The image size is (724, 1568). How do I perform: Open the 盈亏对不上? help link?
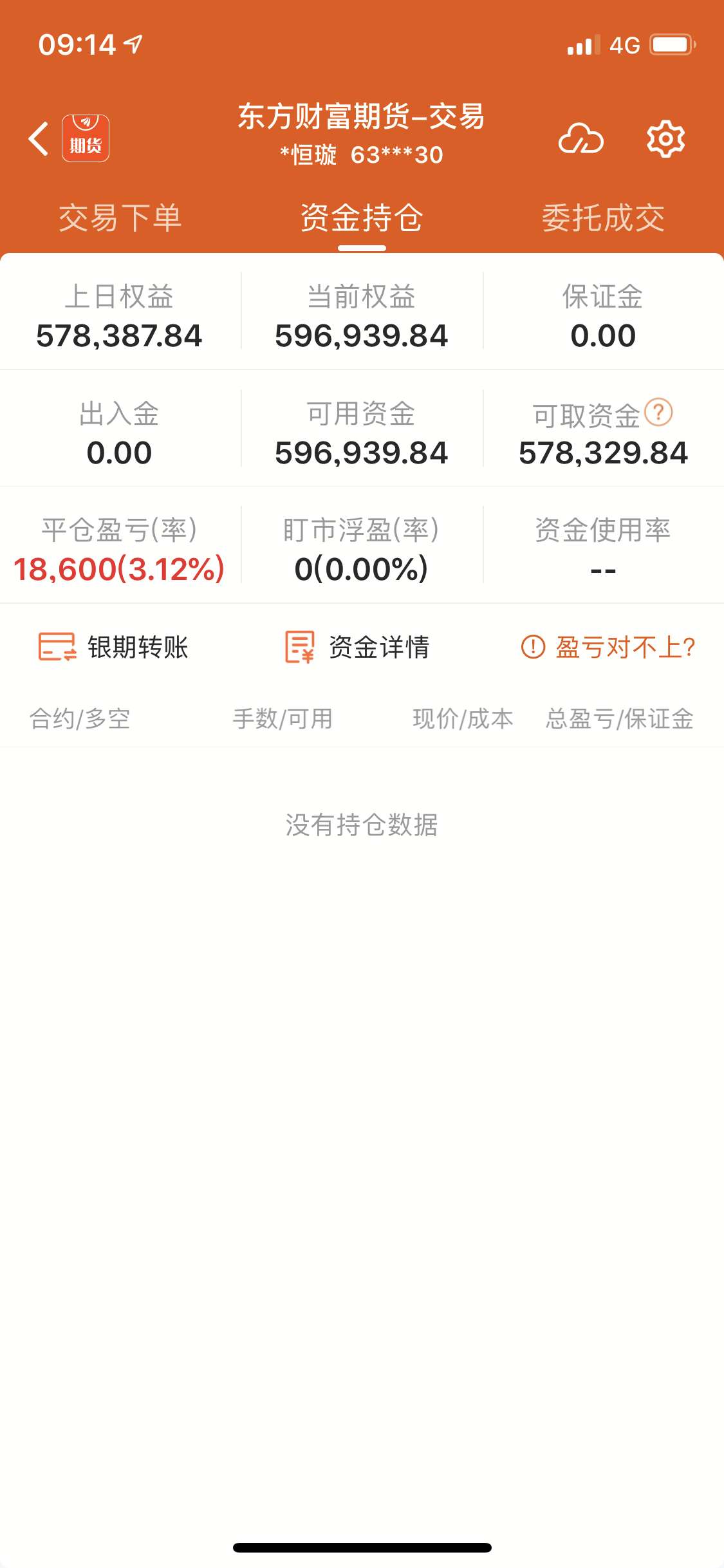point(608,647)
